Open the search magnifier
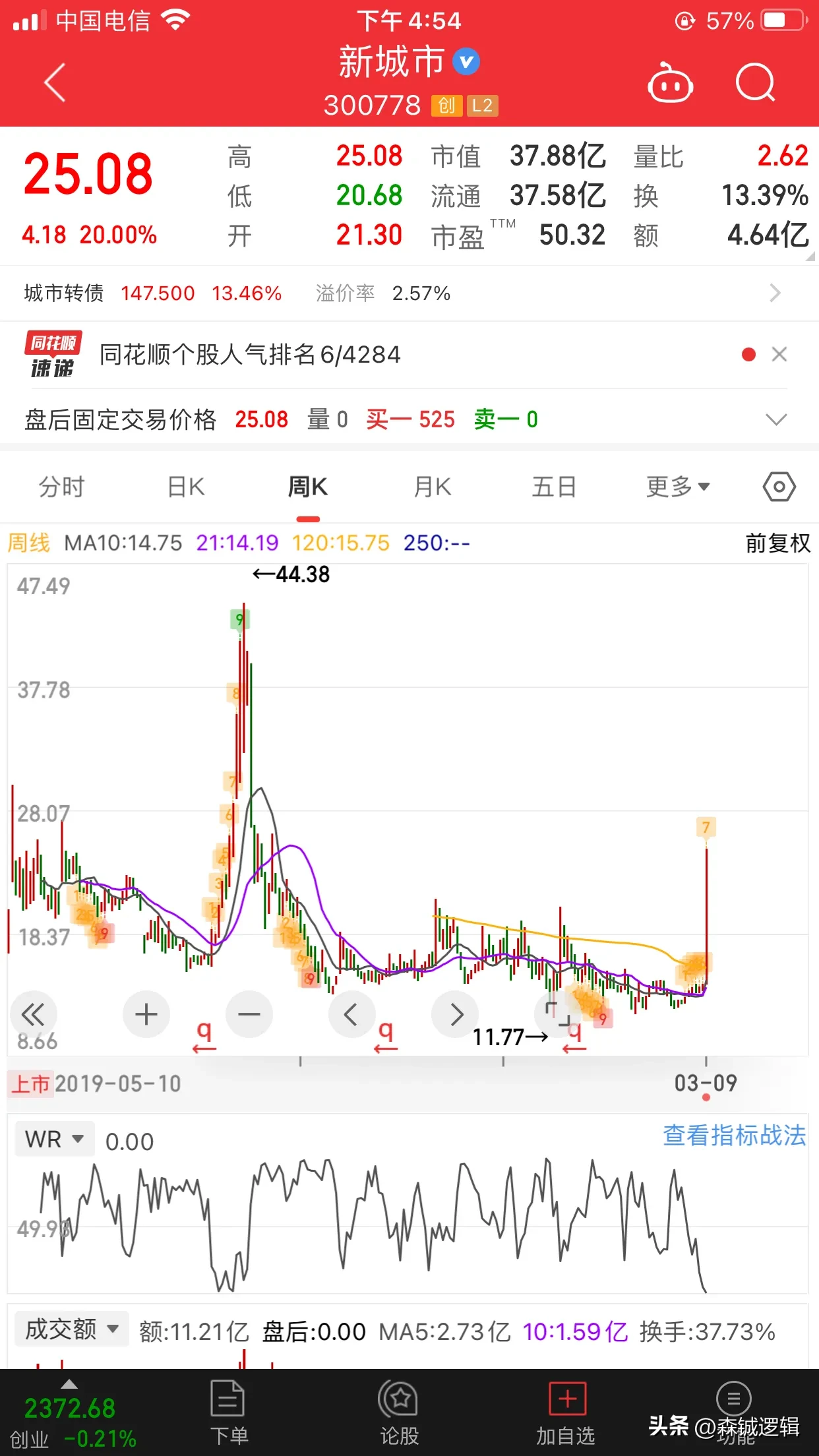 tap(755, 83)
